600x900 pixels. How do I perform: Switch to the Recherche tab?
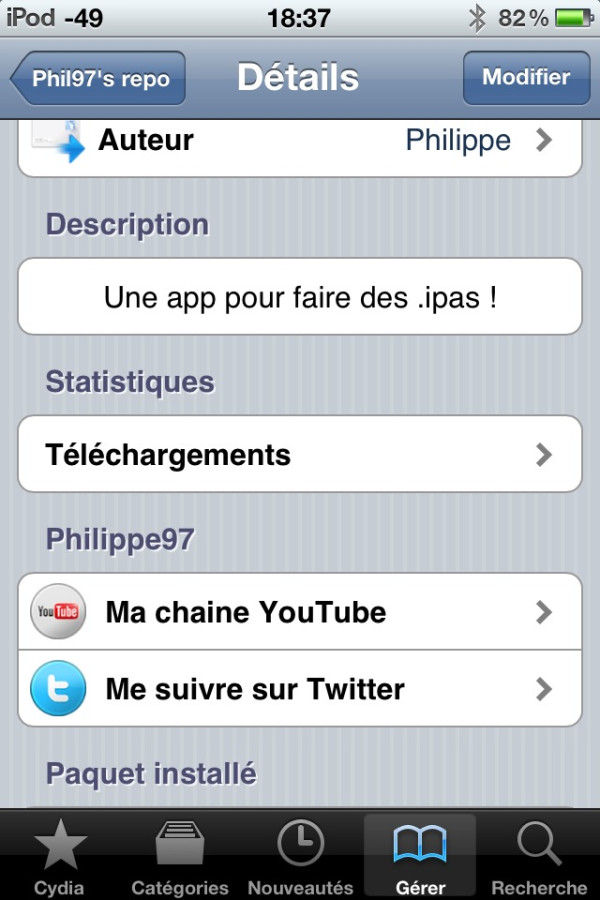[539, 855]
